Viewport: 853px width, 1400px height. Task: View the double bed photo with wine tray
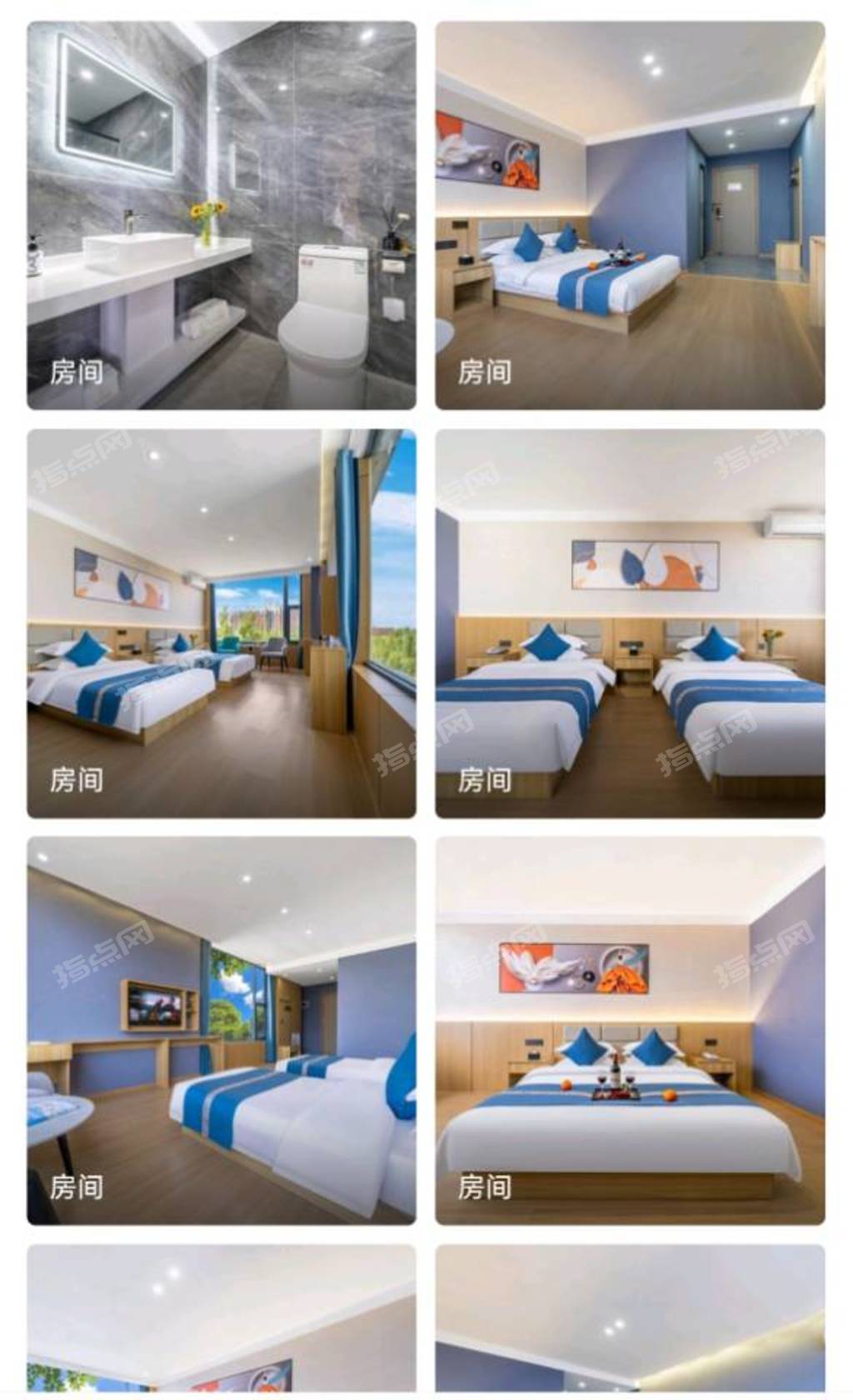point(630,1030)
